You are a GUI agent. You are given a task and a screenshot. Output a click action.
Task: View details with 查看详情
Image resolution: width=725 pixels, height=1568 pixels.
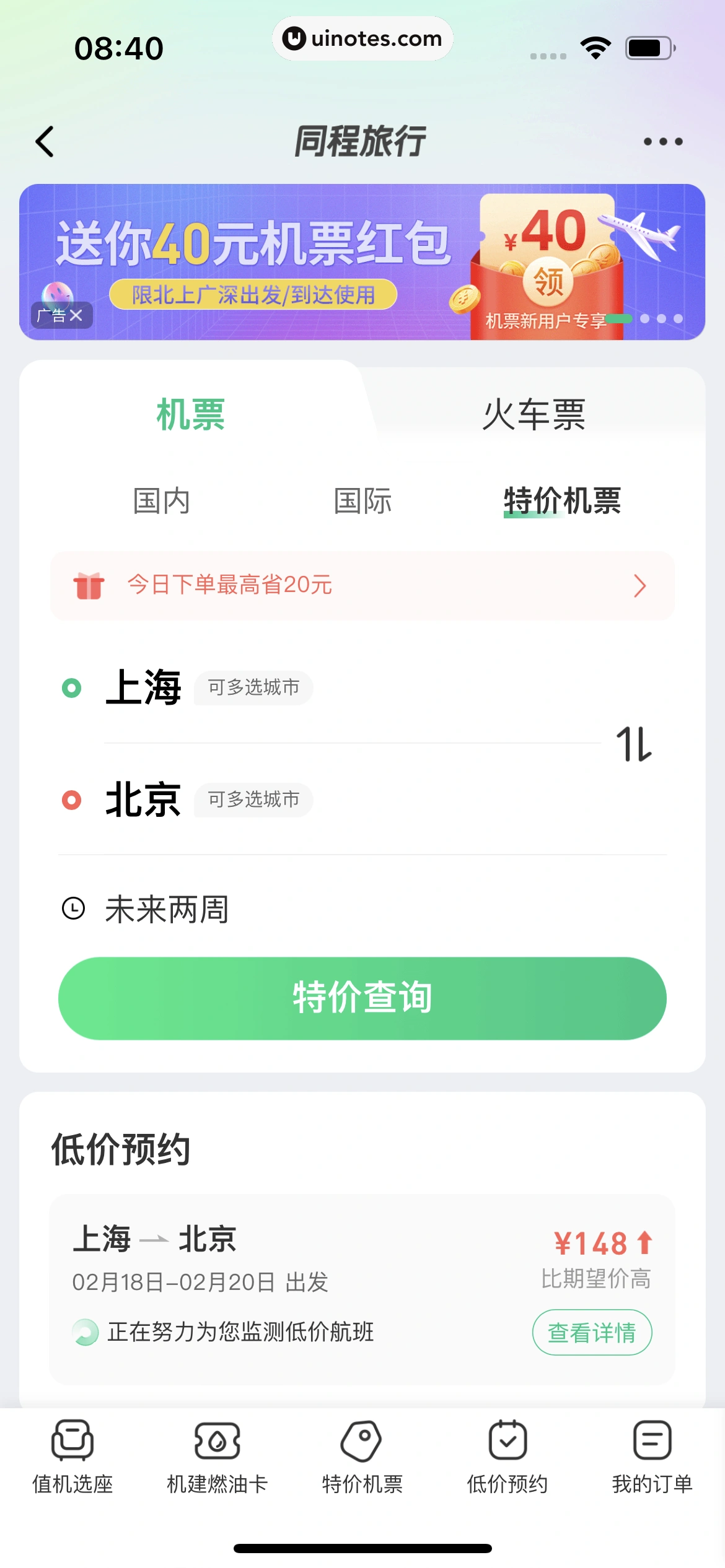tap(592, 1332)
